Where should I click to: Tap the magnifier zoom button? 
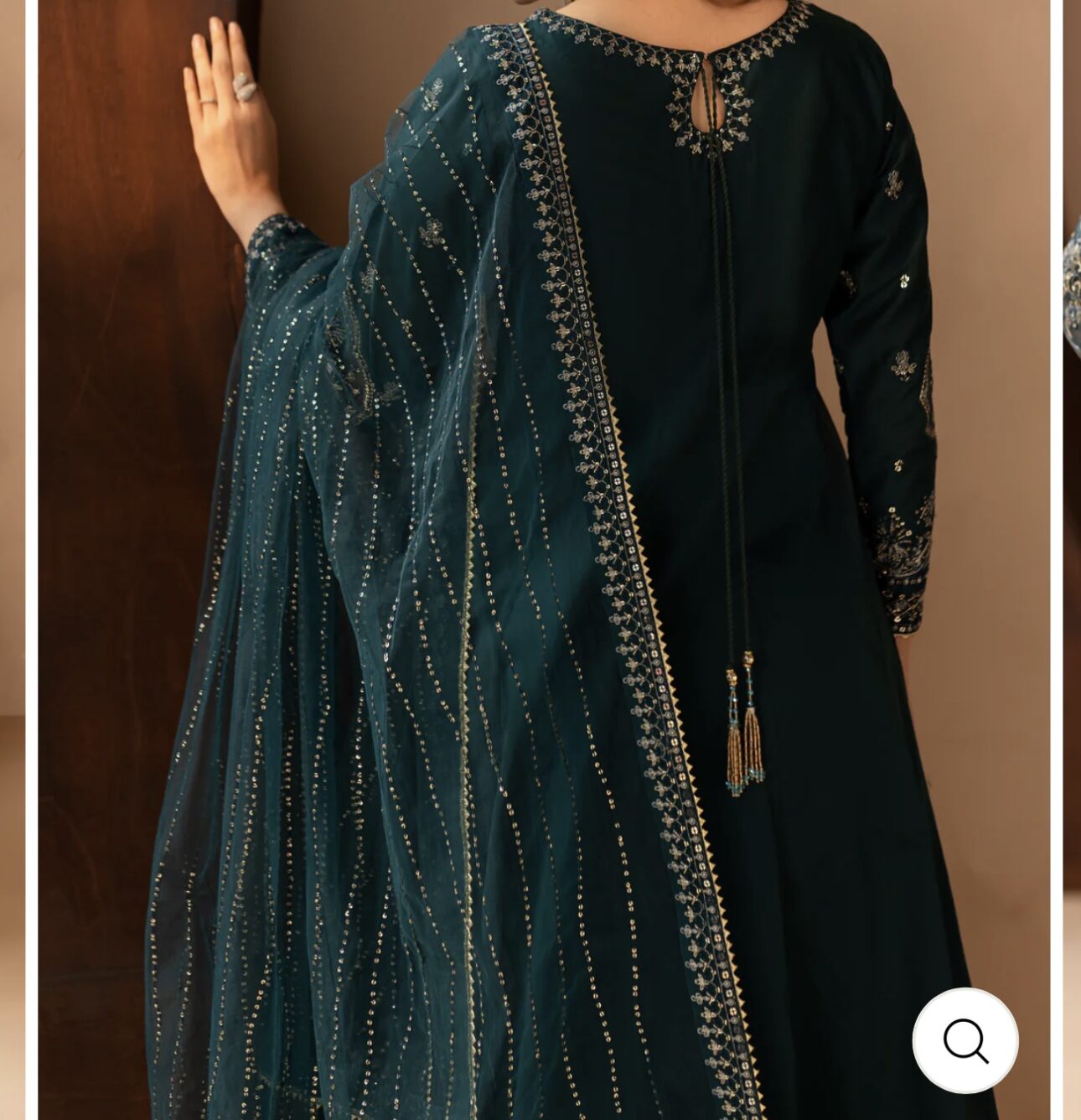pos(965,1040)
